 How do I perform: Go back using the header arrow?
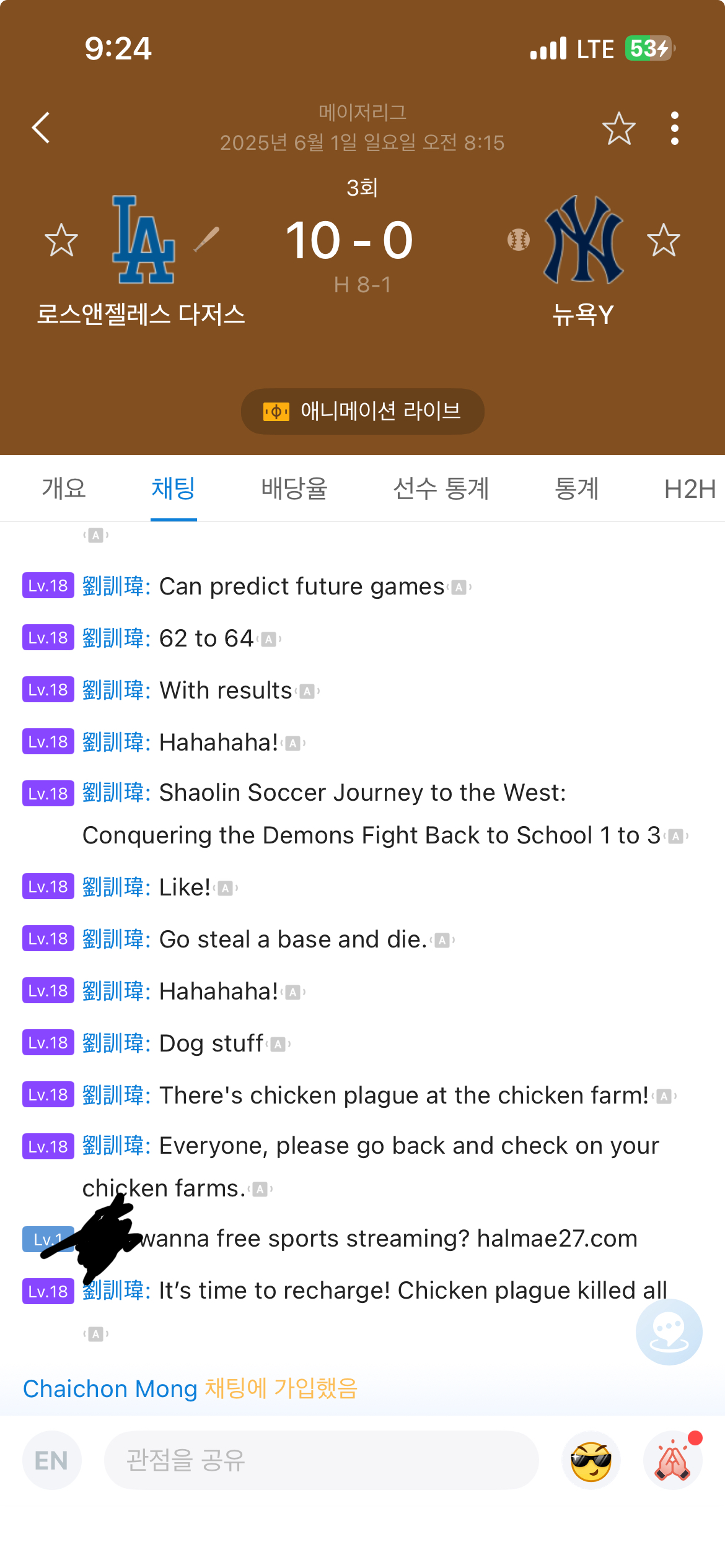[41, 128]
